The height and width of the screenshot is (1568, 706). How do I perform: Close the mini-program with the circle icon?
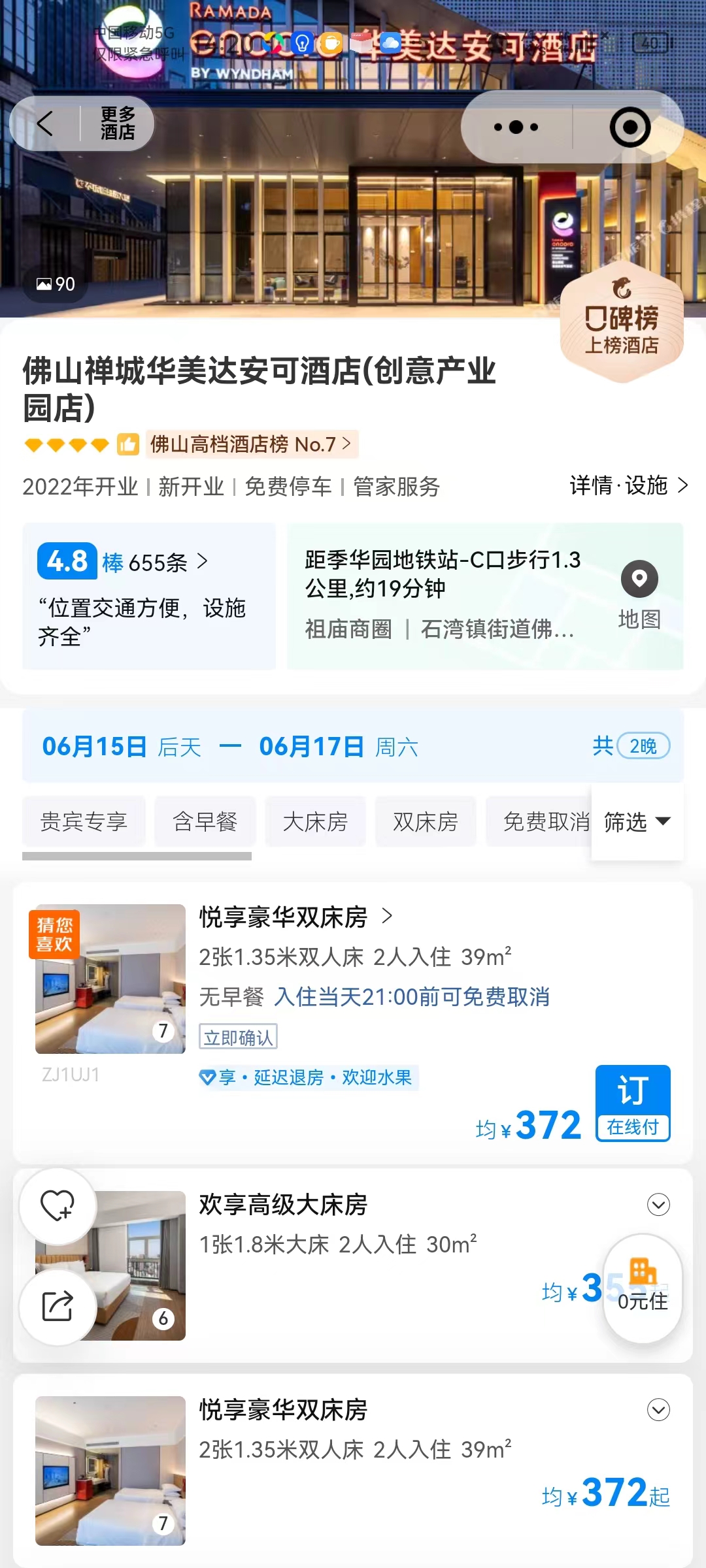[x=630, y=127]
